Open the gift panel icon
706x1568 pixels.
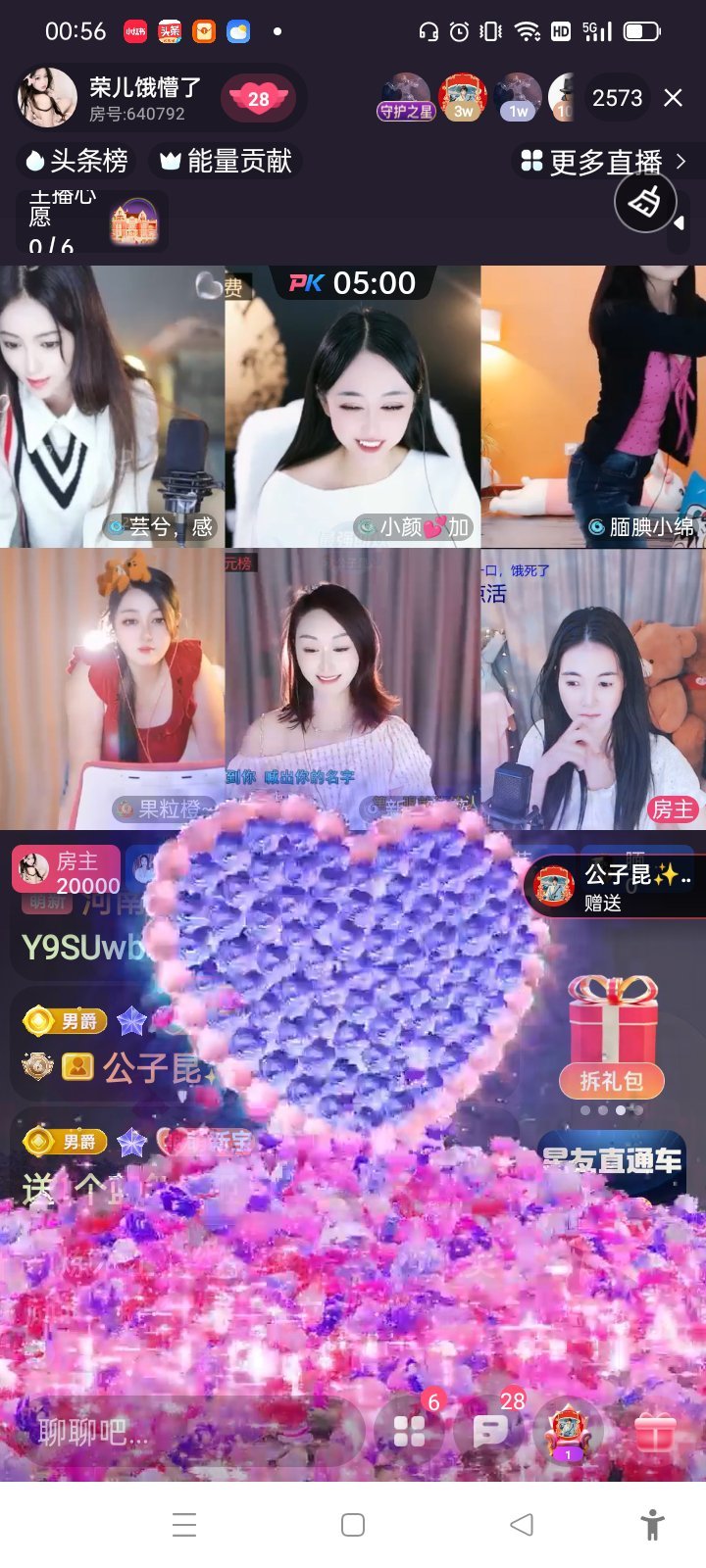point(655,1433)
